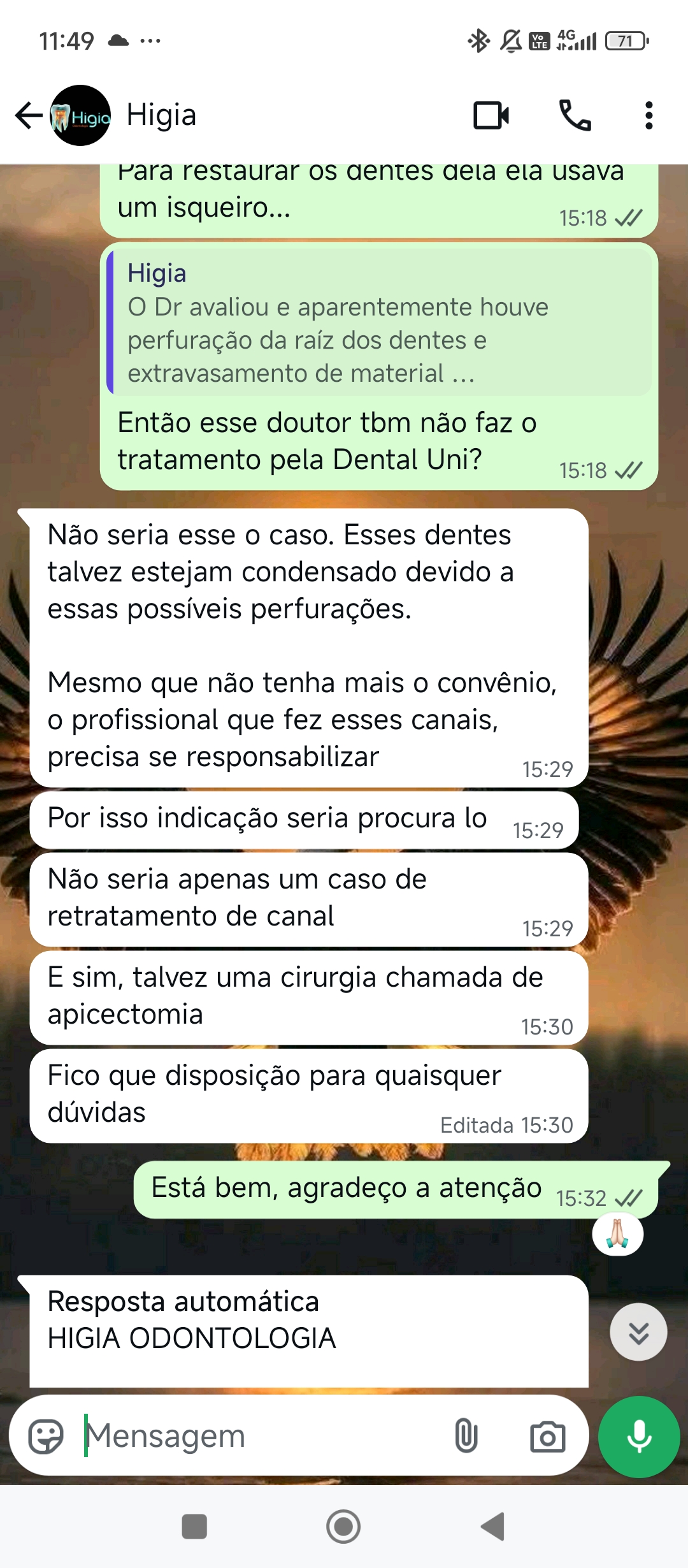The height and width of the screenshot is (1568, 688).
Task: Open the emoji and sticker picker
Action: click(46, 1436)
